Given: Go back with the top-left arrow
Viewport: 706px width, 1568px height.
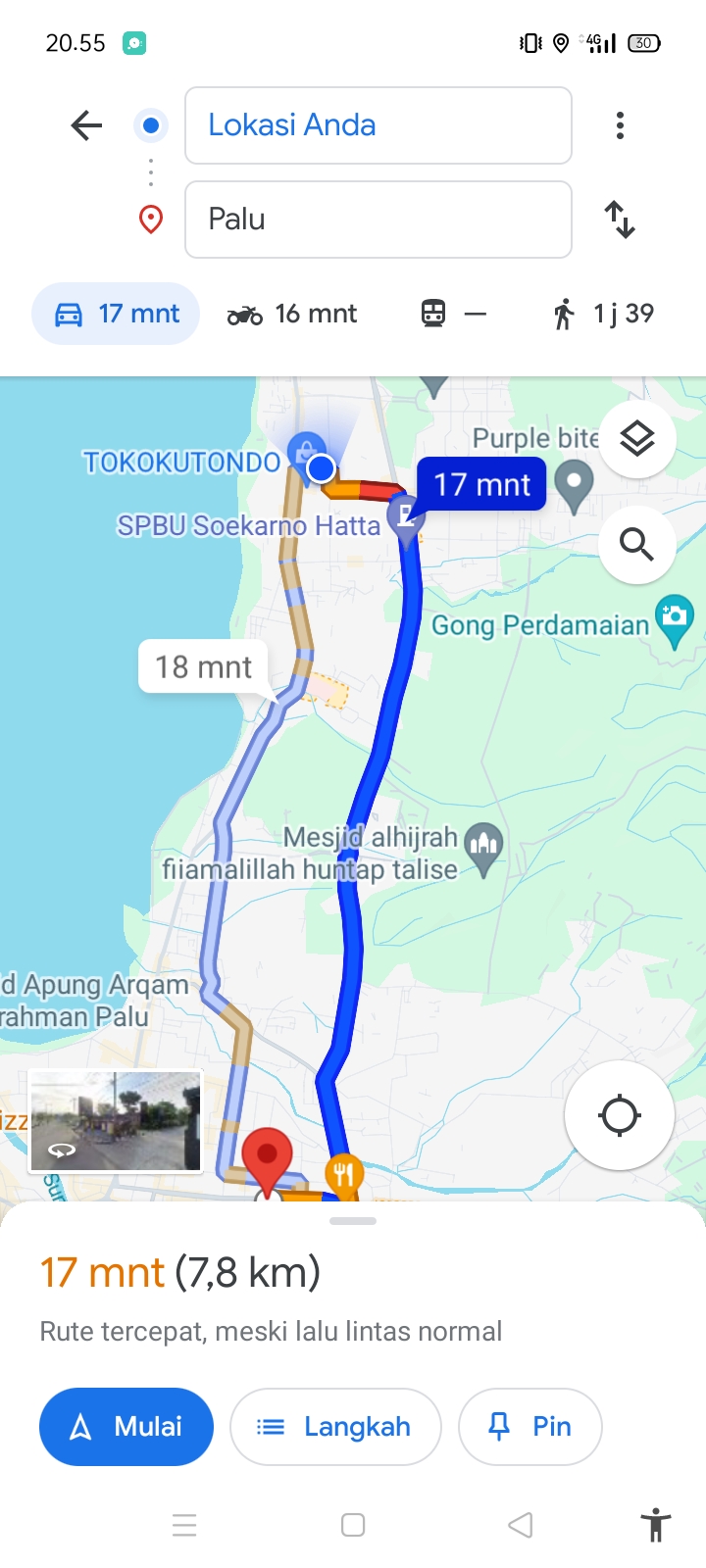Looking at the screenshot, I should pyautogui.click(x=86, y=125).
